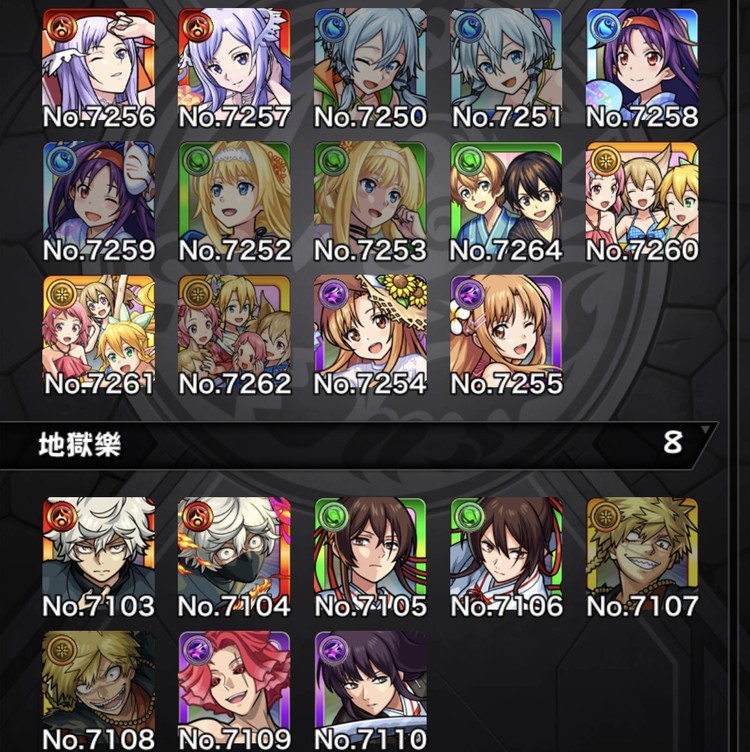The image size is (750, 752).
Task: Open monster No.7259
Action: [x=98, y=198]
